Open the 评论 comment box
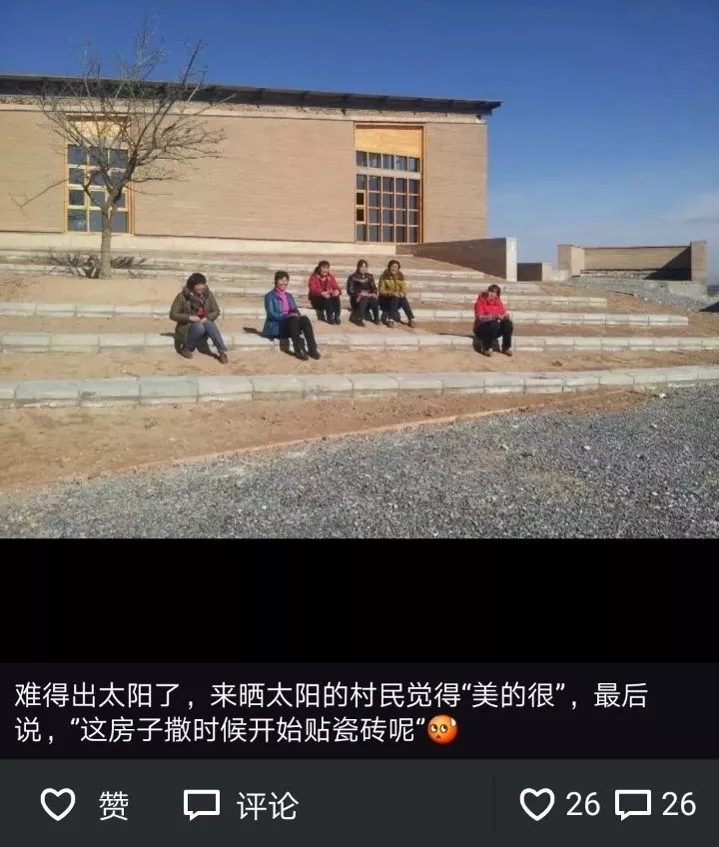 pyautogui.click(x=241, y=804)
